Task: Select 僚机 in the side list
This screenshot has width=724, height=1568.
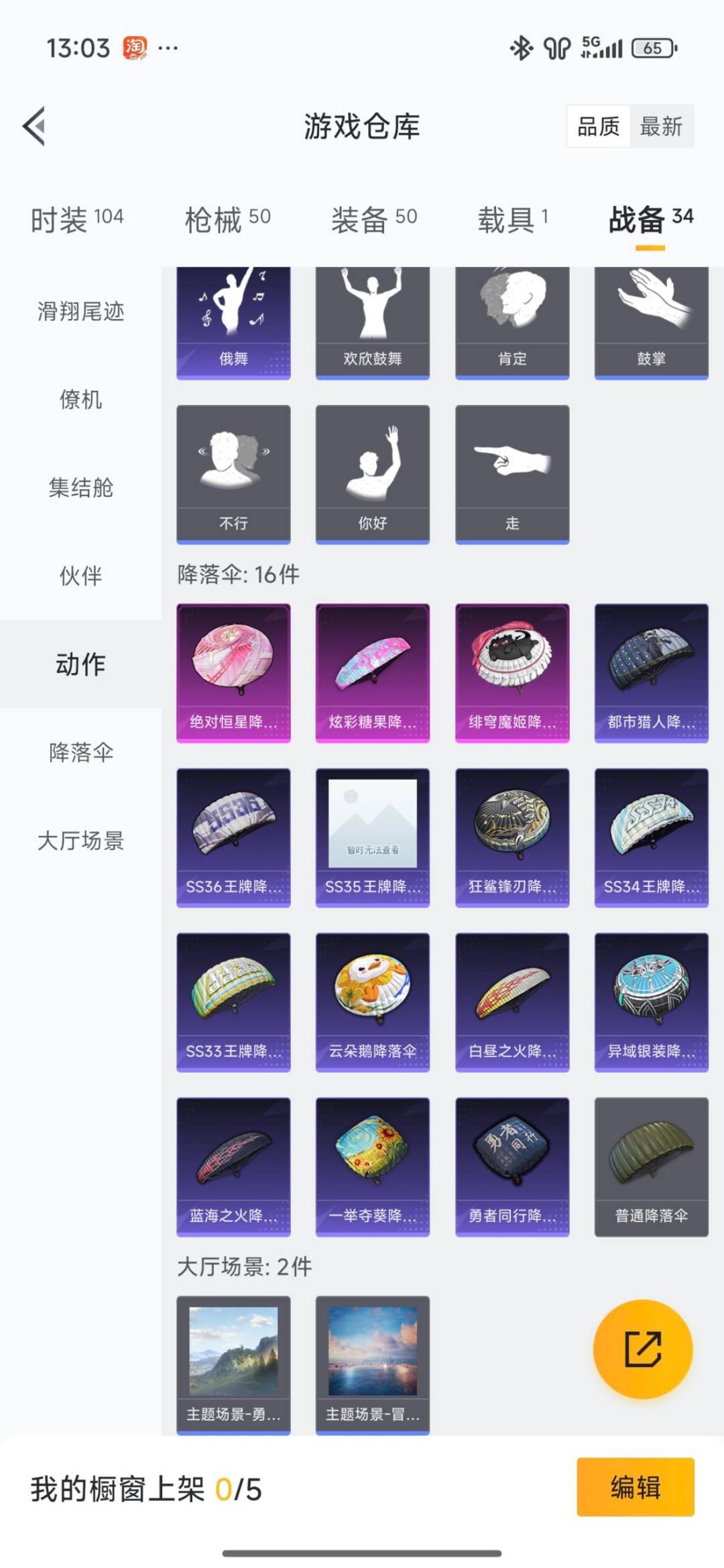Action: tap(80, 400)
